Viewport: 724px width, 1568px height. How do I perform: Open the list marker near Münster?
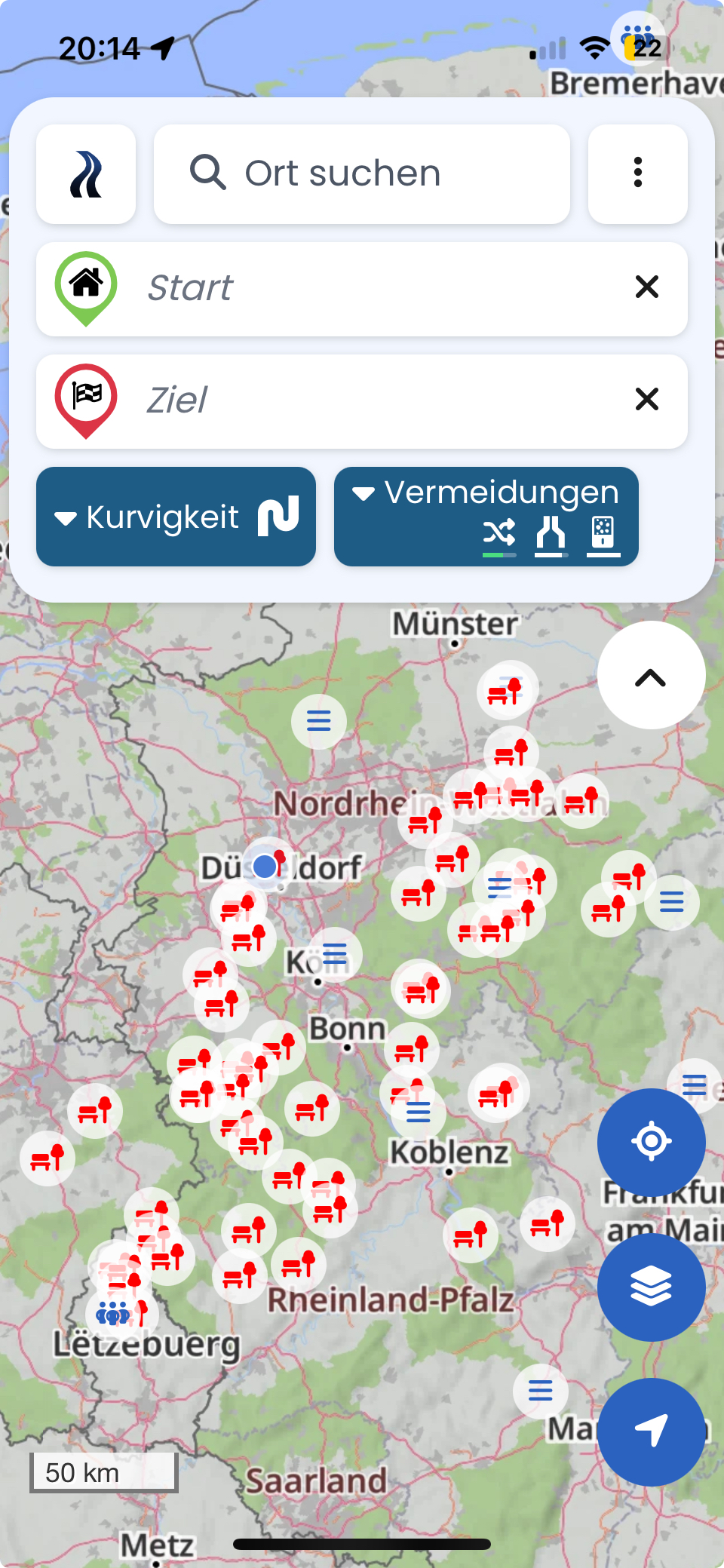click(319, 722)
